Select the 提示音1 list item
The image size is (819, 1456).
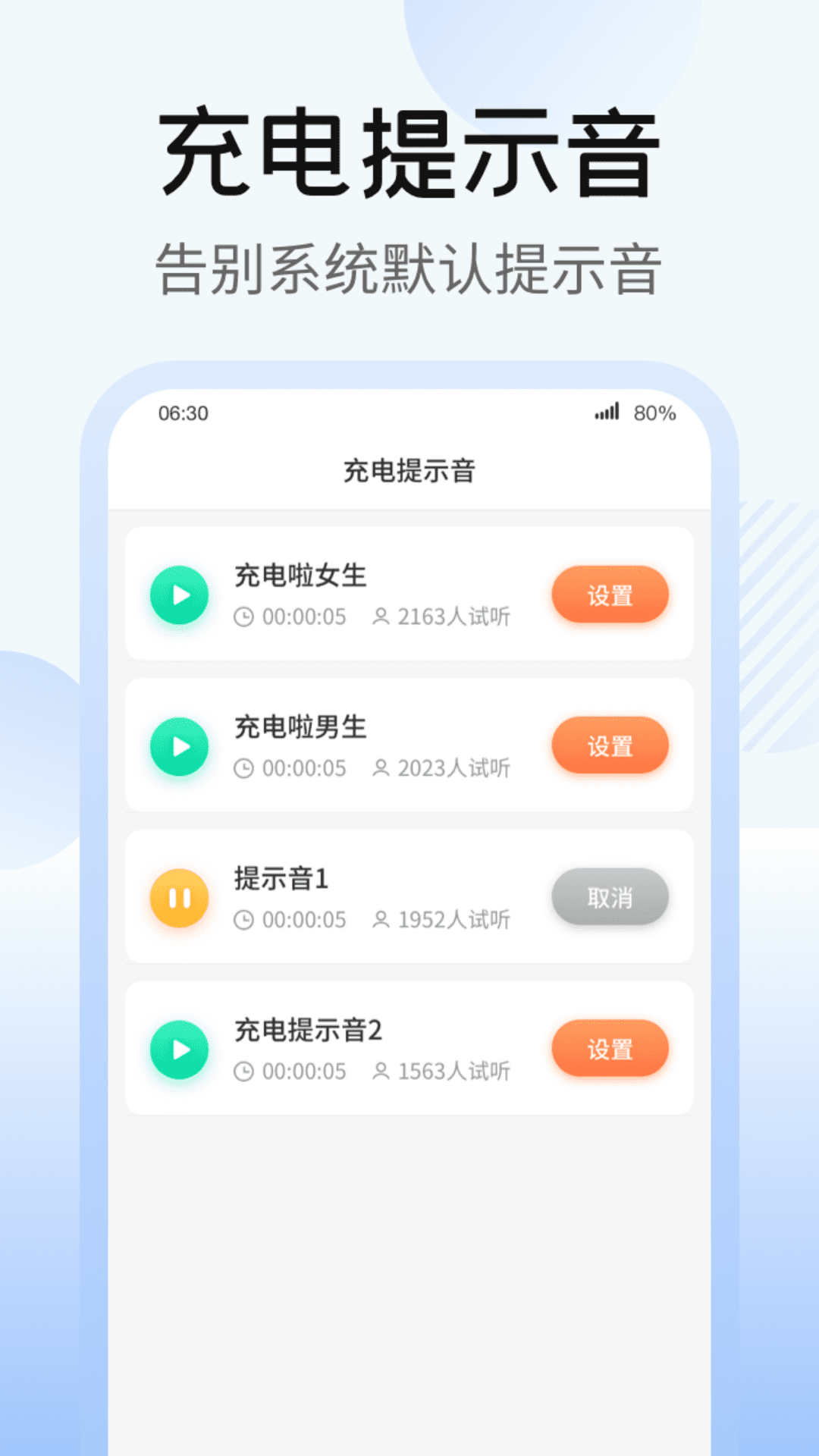tap(409, 897)
